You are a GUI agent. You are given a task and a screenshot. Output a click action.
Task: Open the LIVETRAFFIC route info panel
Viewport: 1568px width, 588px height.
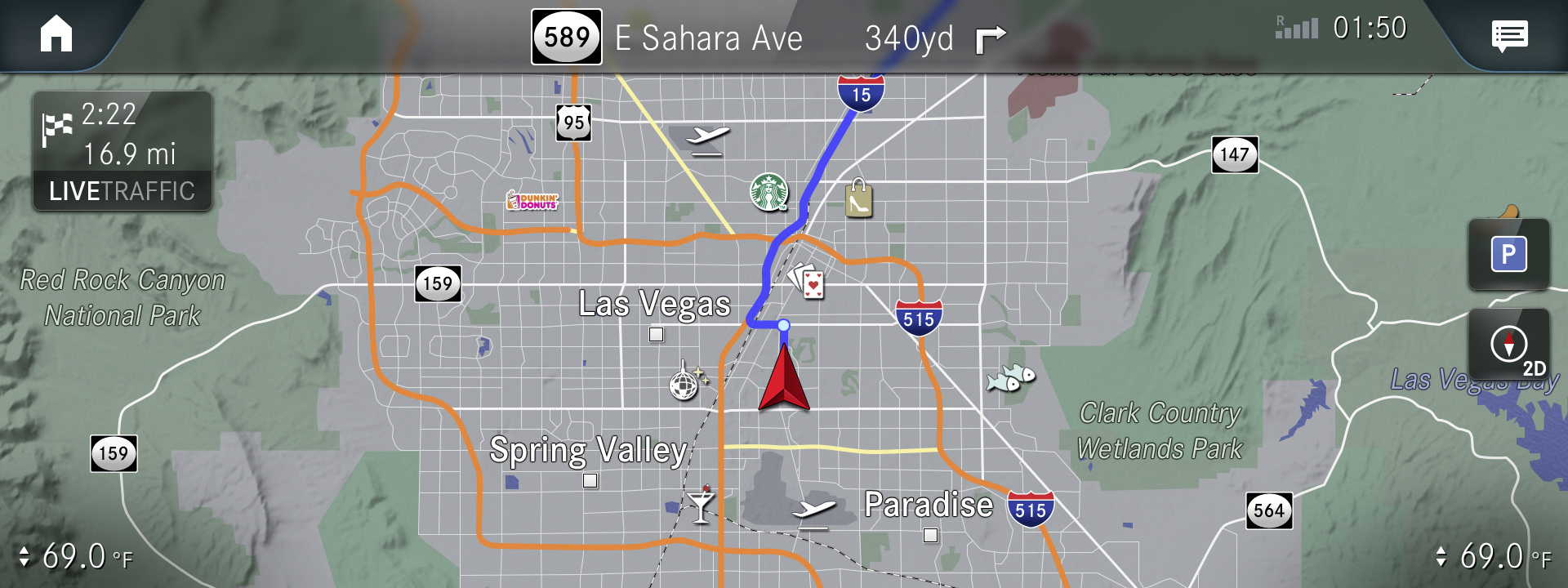point(122,152)
